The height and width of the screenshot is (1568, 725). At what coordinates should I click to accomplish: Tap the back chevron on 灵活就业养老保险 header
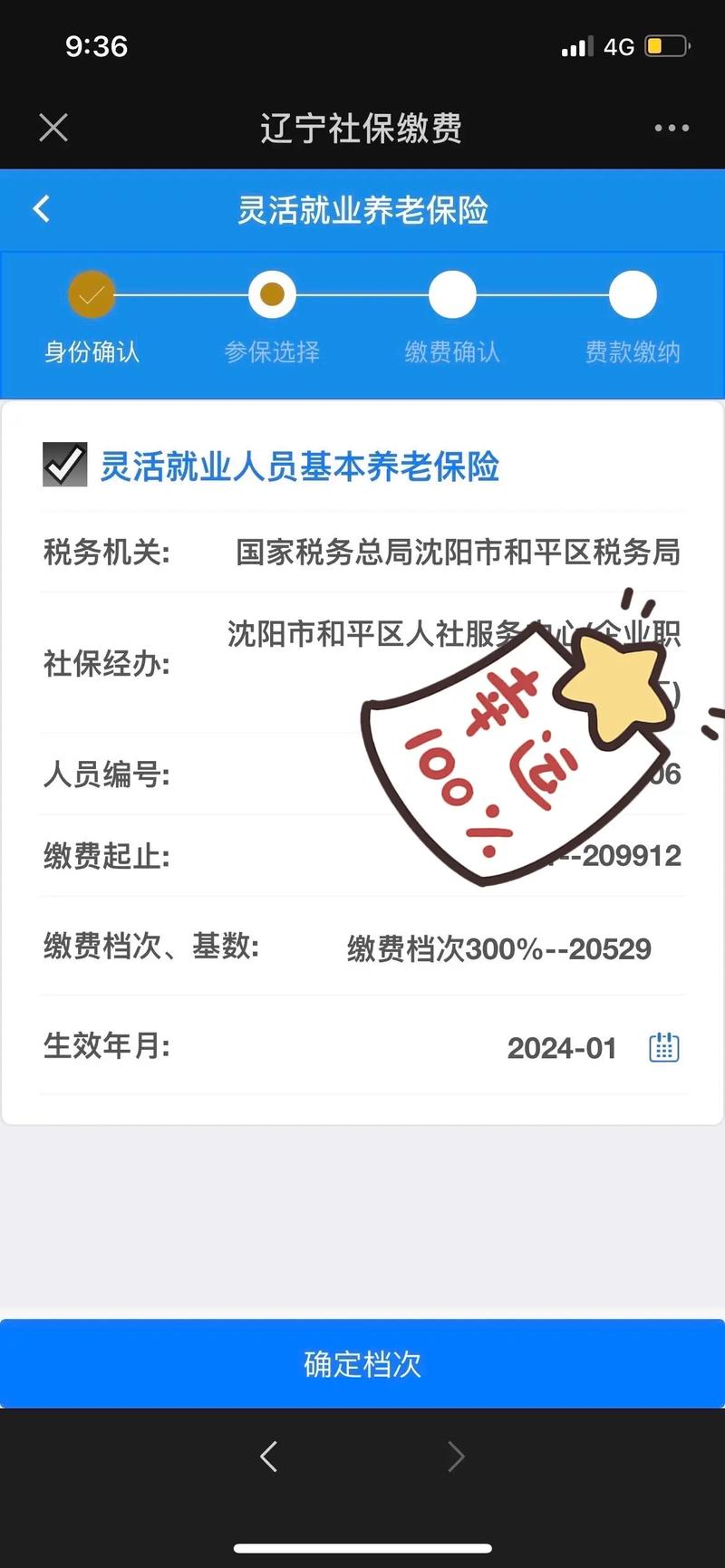click(x=40, y=208)
